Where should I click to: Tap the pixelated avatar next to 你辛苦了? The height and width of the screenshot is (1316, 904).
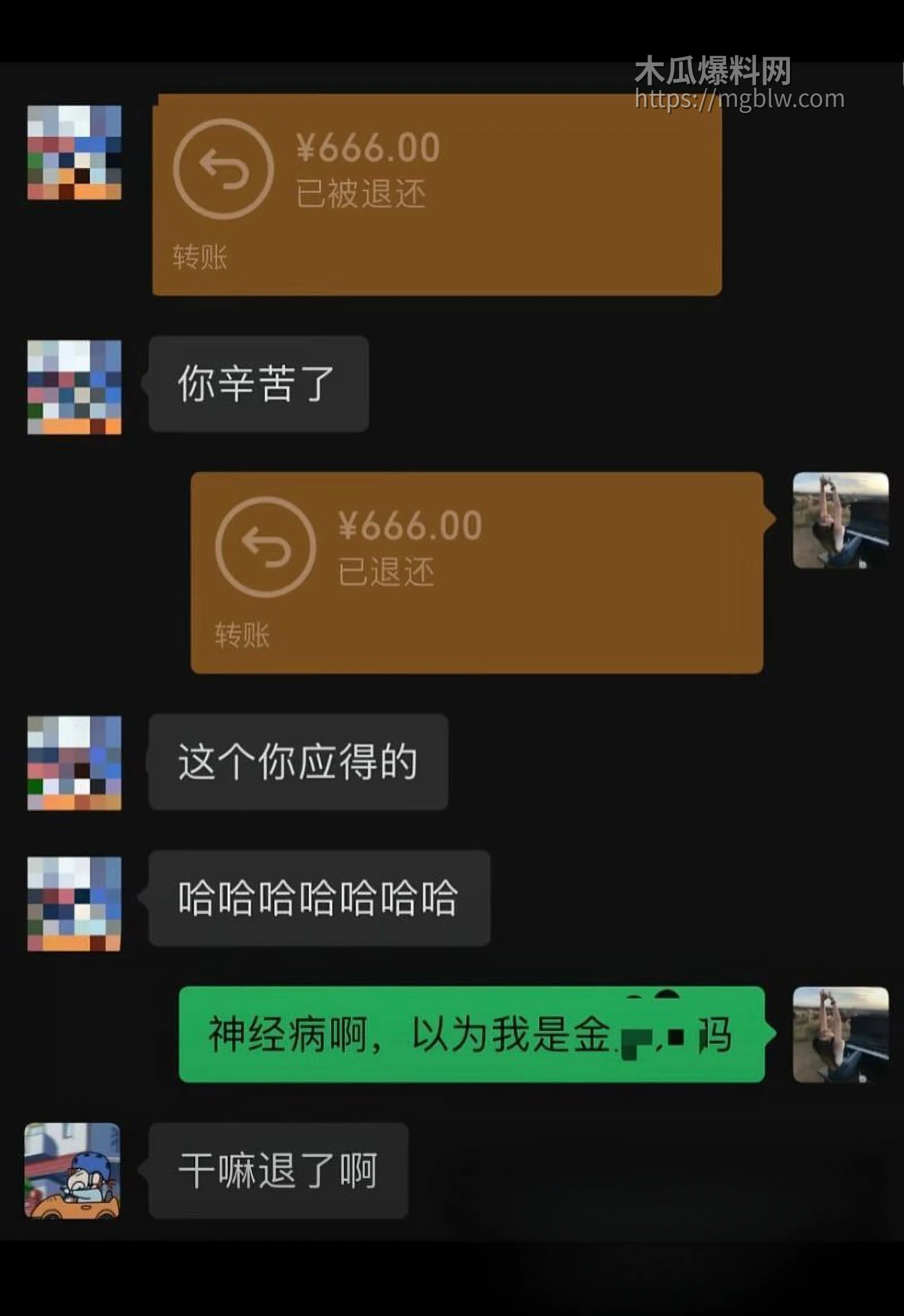coord(74,387)
